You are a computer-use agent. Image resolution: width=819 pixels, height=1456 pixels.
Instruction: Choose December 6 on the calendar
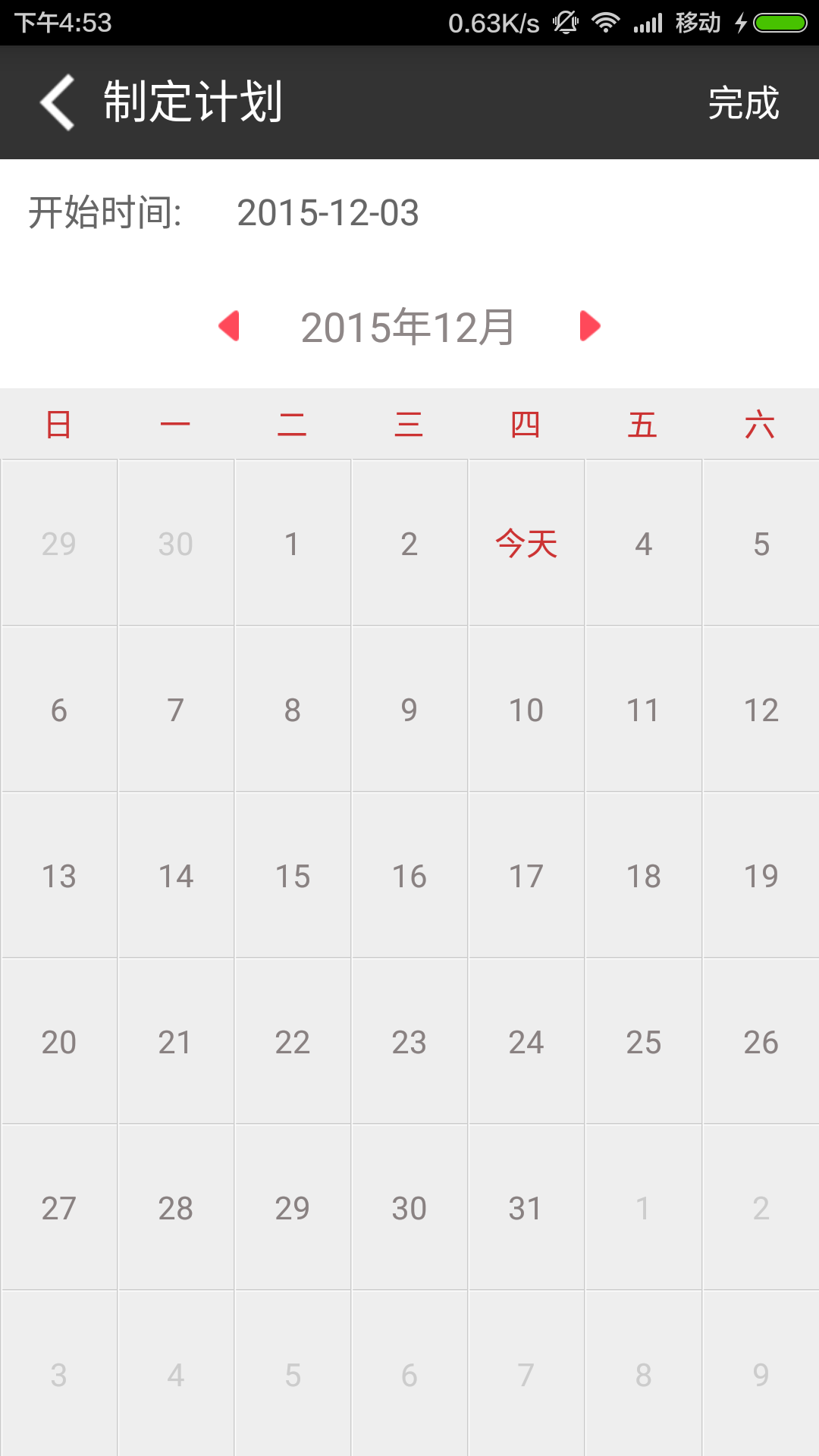coord(59,710)
